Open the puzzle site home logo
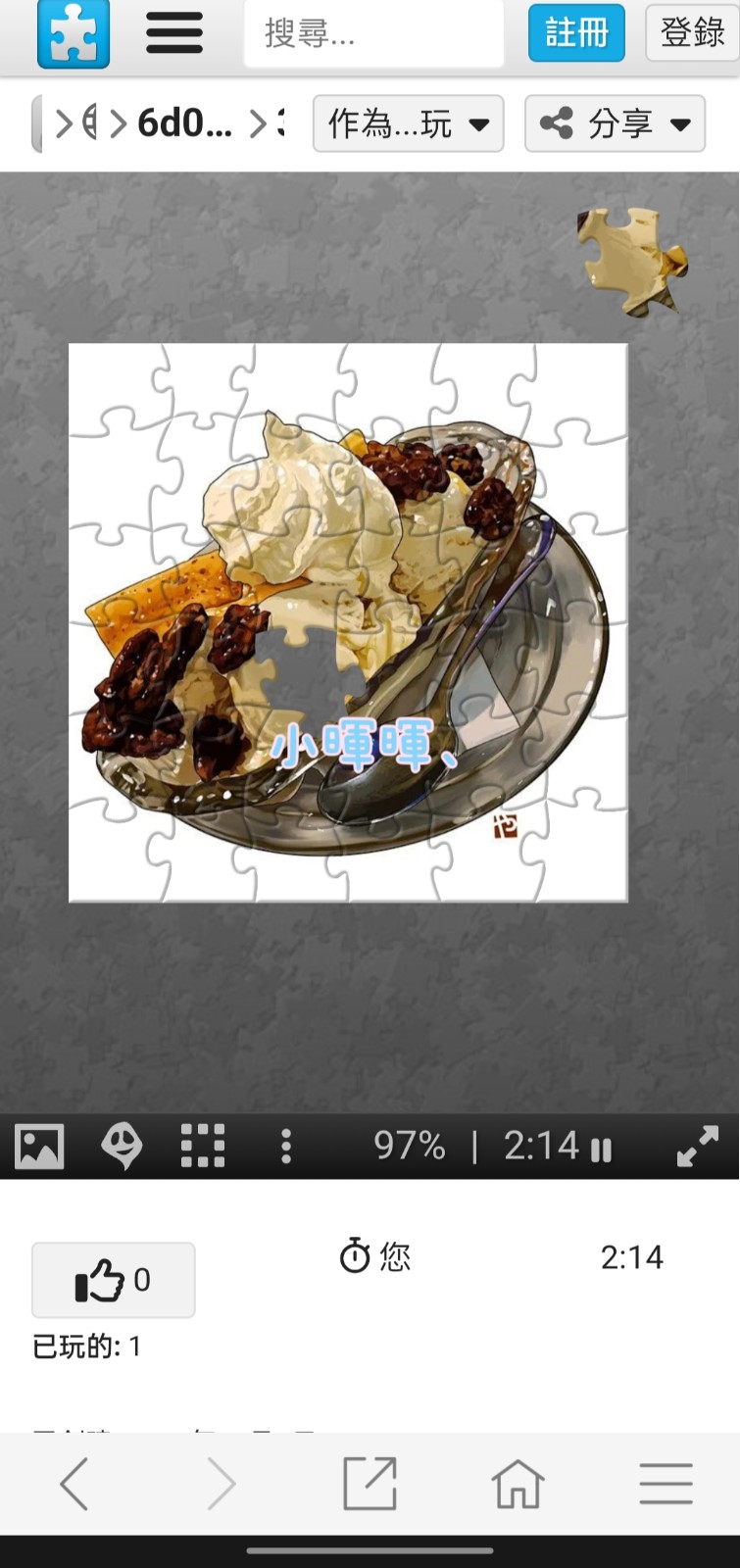This screenshot has height=1568, width=740. pyautogui.click(x=74, y=34)
